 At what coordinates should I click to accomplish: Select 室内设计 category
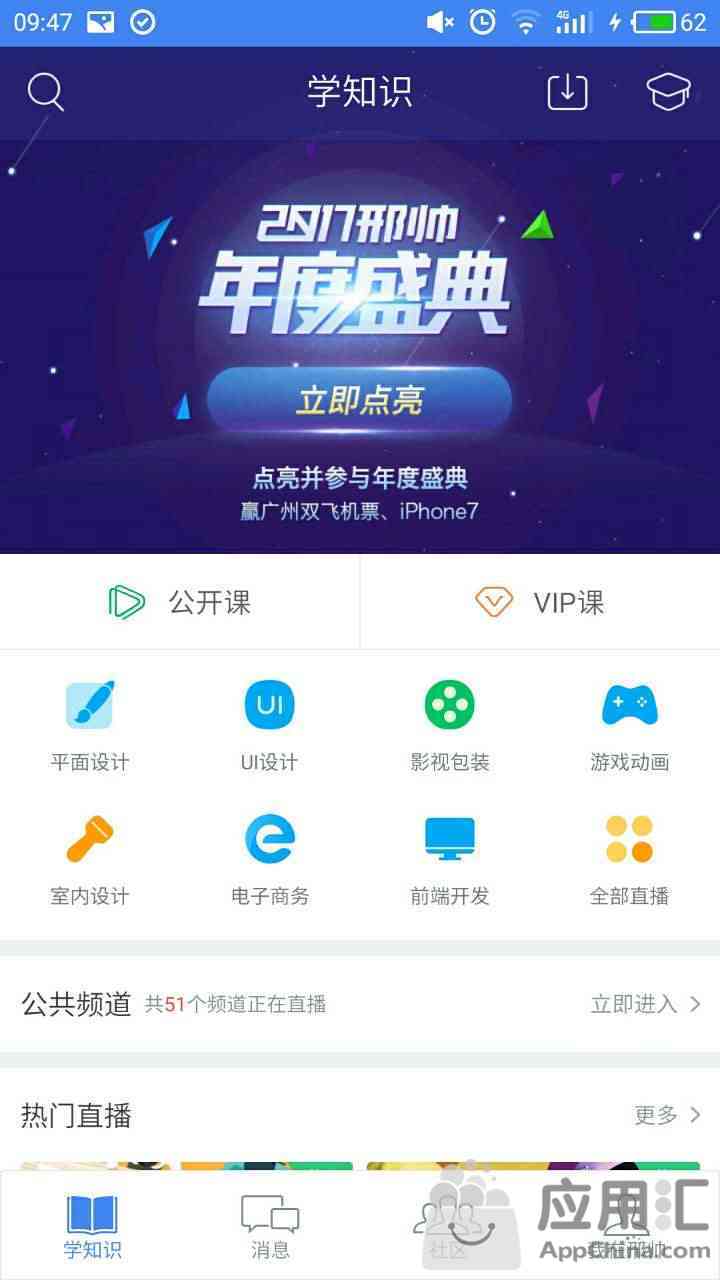pyautogui.click(x=90, y=859)
